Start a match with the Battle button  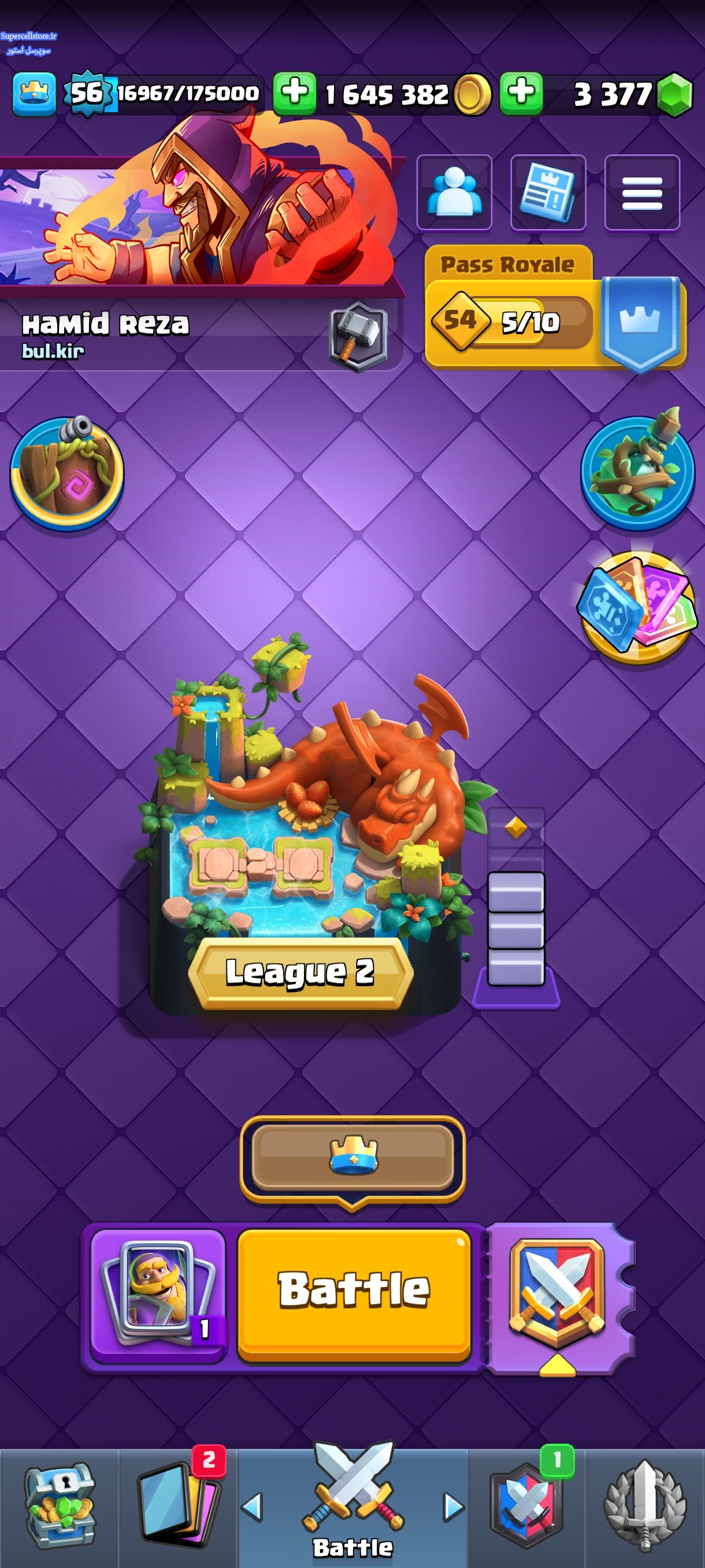[x=354, y=1293]
